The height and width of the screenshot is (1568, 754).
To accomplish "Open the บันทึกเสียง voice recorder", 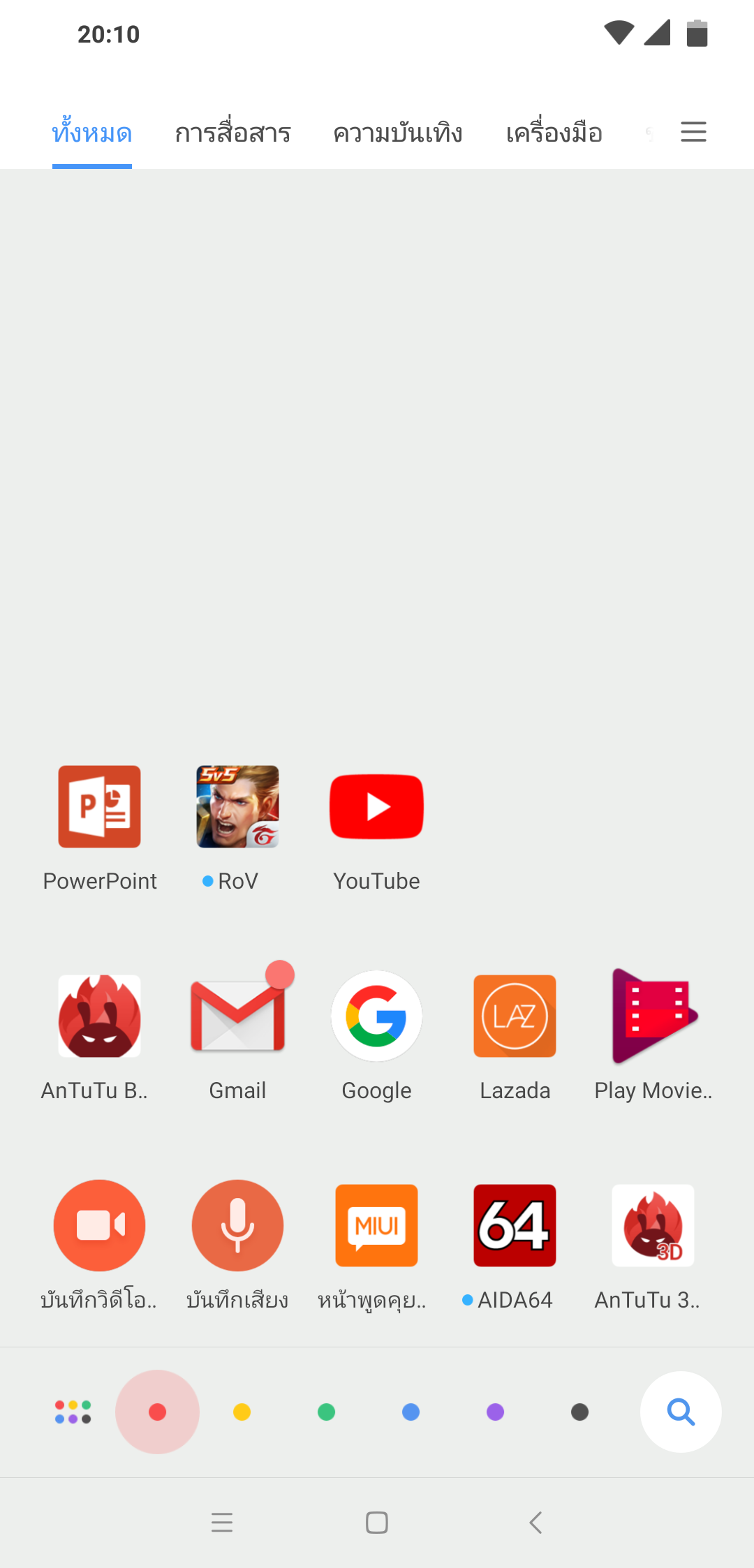I will 237,1226.
